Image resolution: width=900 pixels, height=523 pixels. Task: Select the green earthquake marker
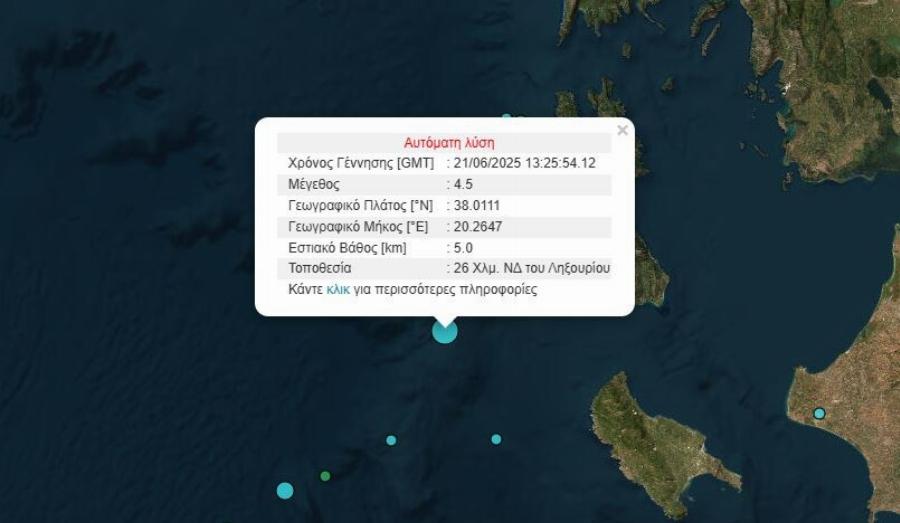pyautogui.click(x=325, y=476)
